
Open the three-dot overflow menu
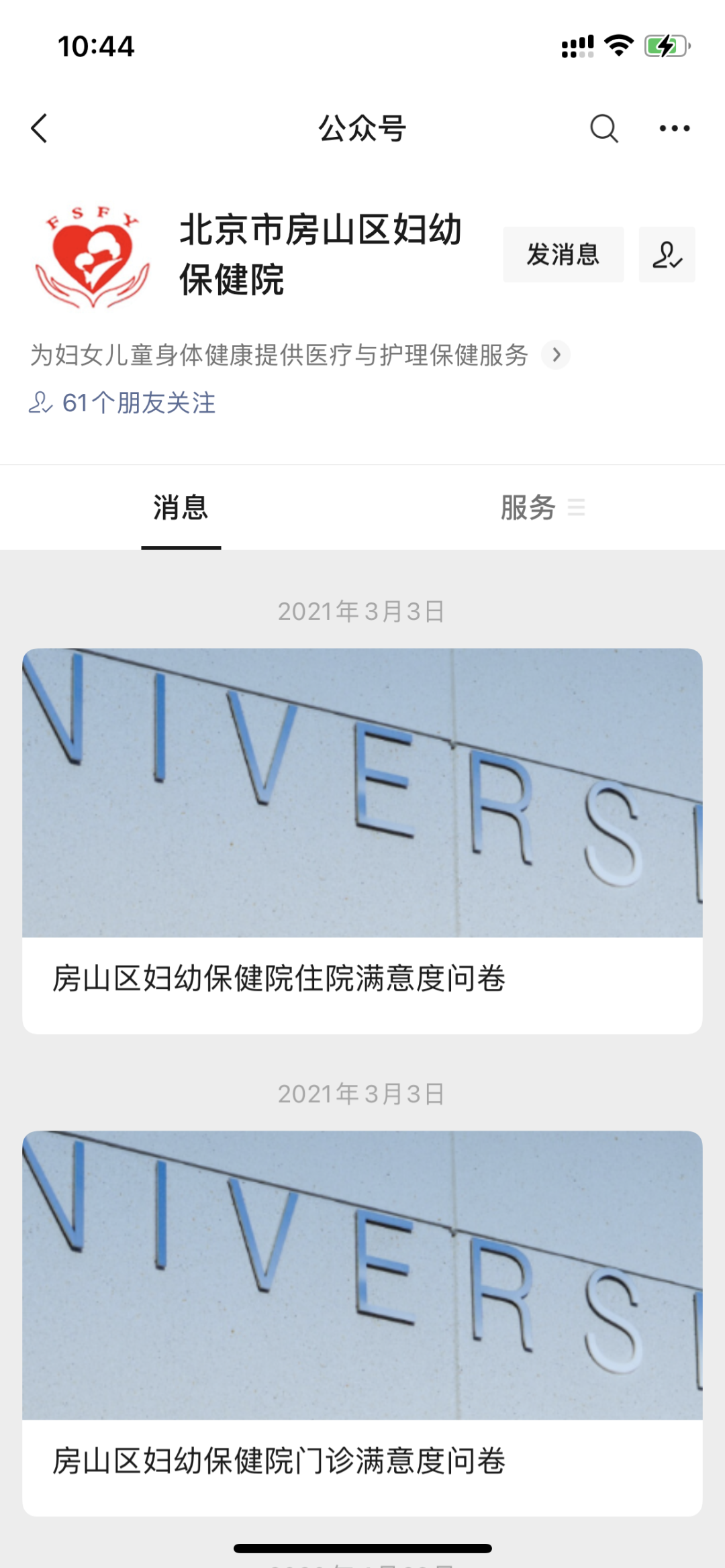click(674, 128)
